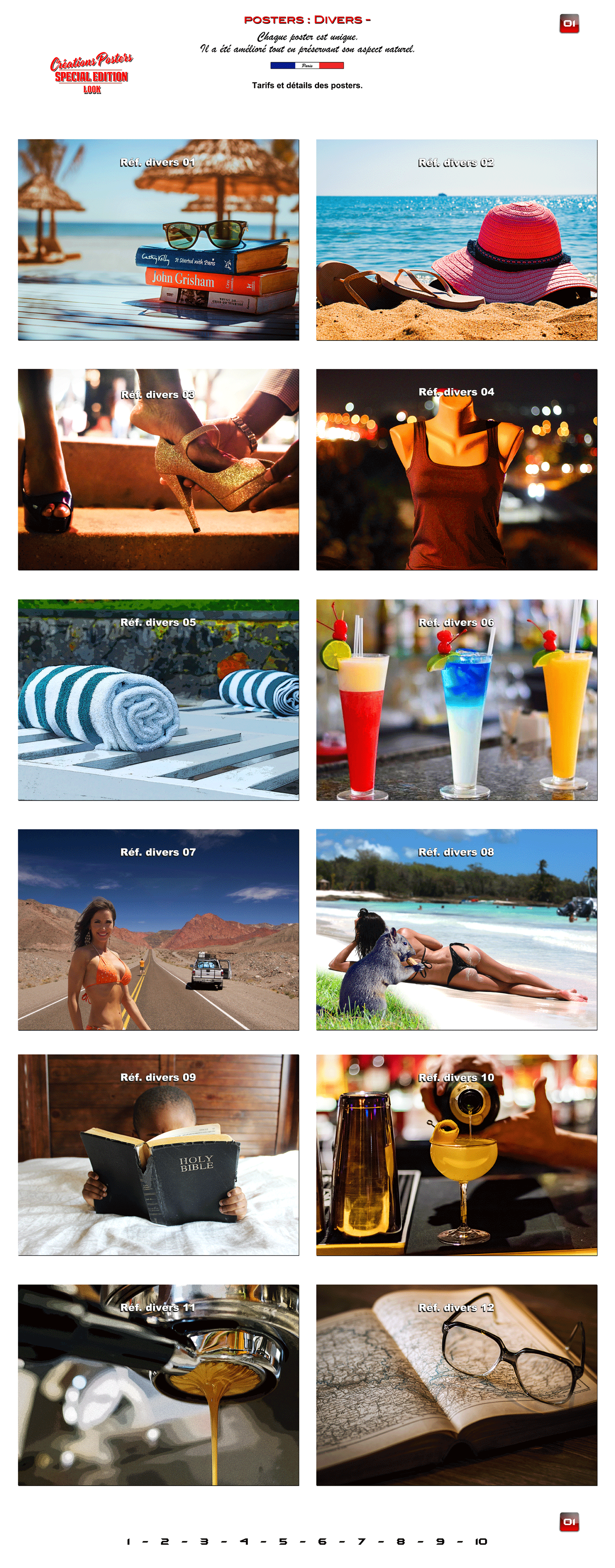Open poster Réf. divers 01 with books

(x=158, y=240)
